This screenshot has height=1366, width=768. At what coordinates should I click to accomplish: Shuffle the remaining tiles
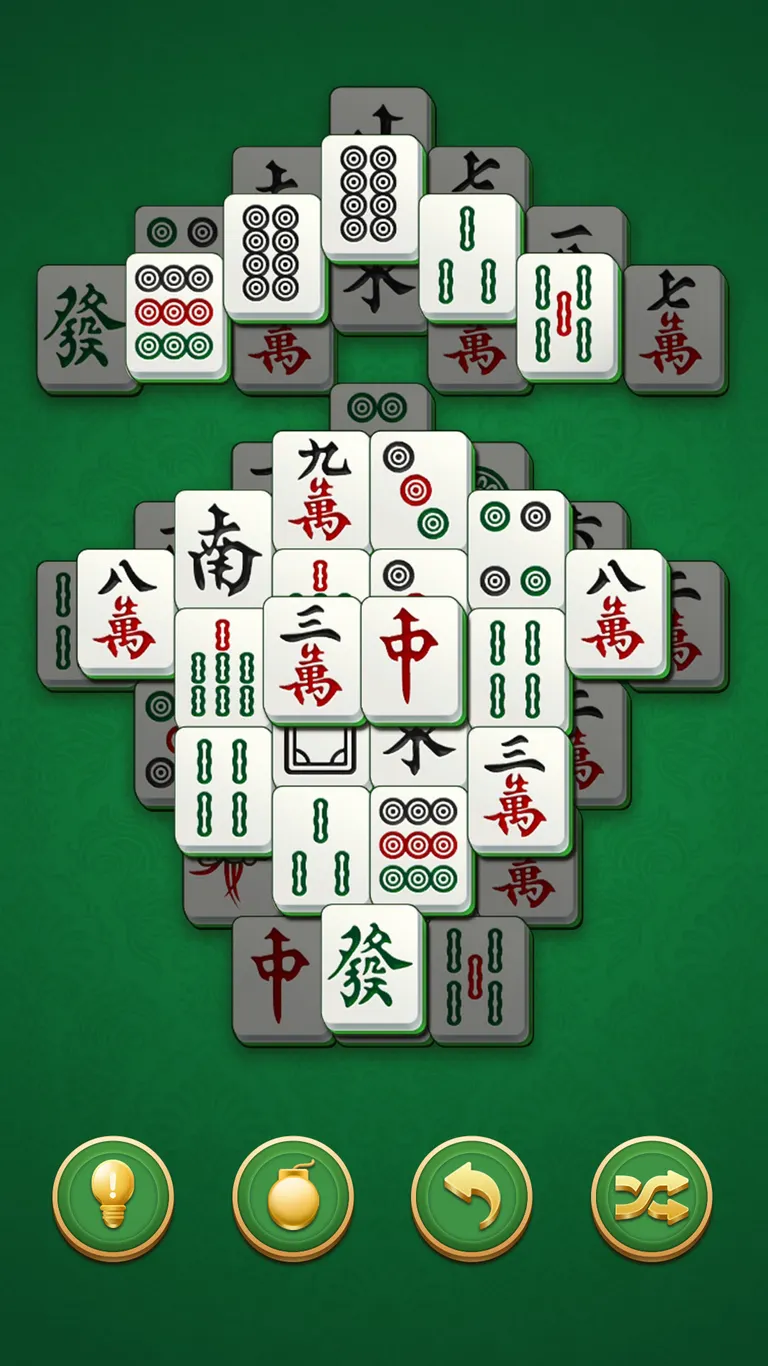[652, 1197]
